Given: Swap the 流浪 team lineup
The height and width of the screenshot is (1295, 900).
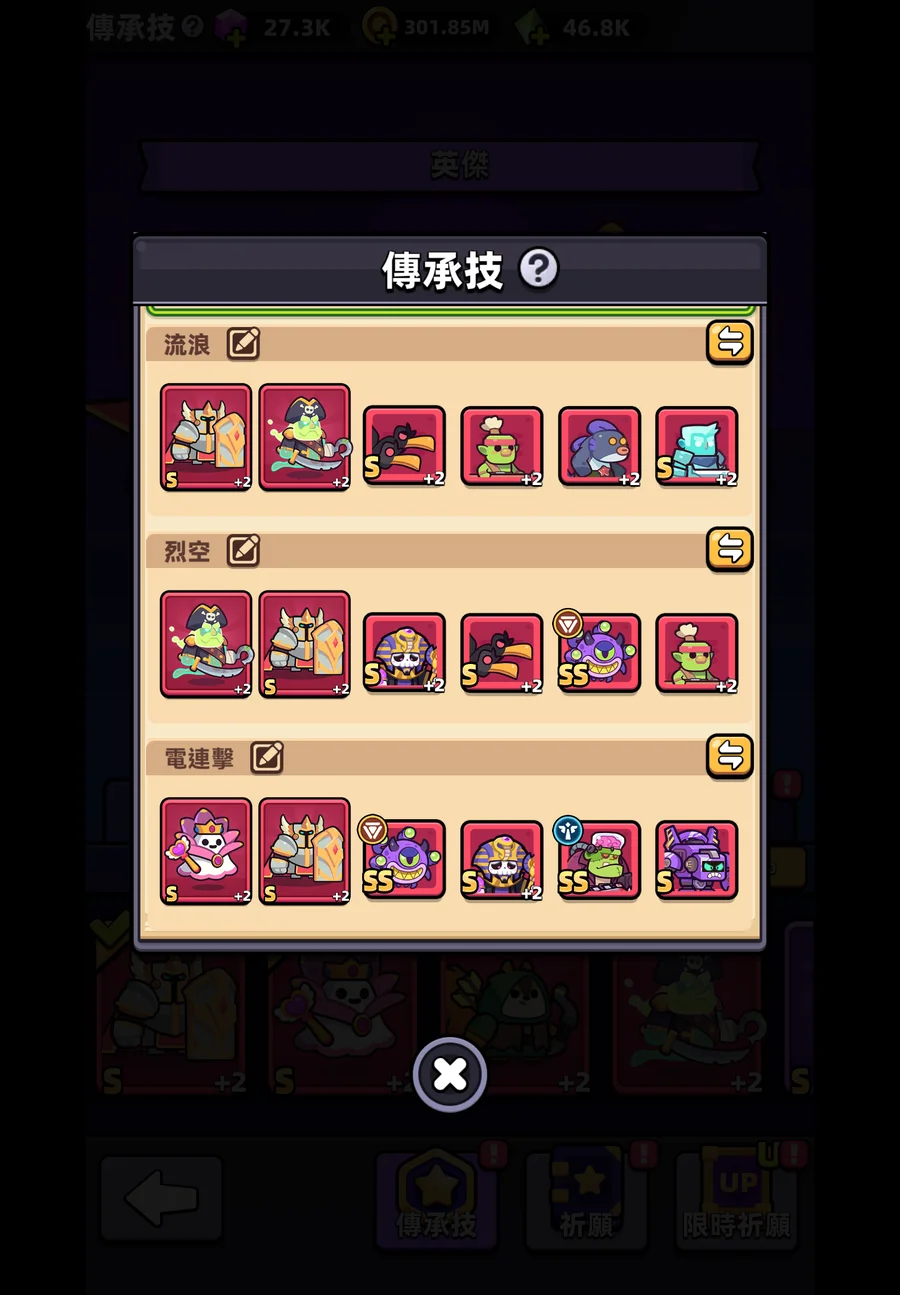Looking at the screenshot, I should point(730,342).
